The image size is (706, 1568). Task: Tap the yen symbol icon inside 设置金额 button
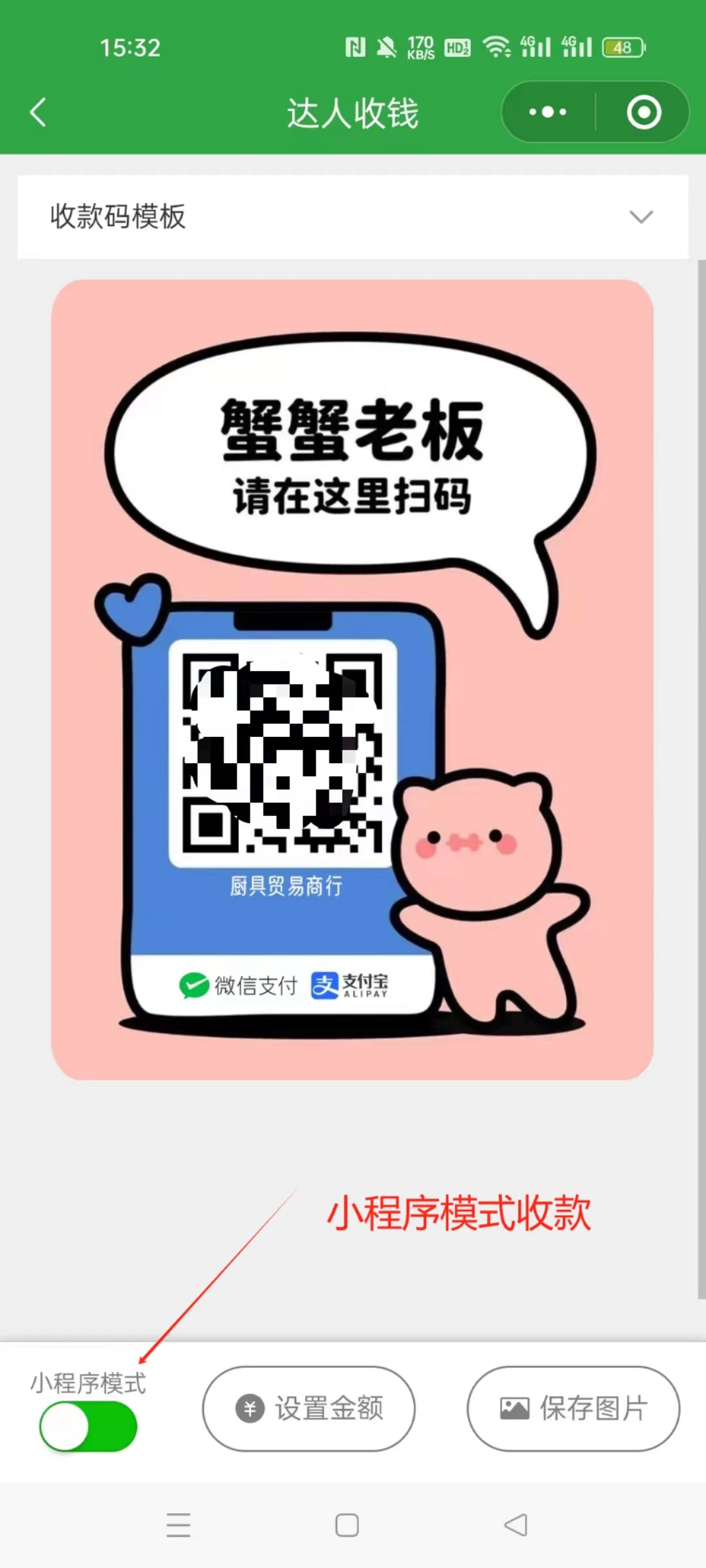point(249,1409)
